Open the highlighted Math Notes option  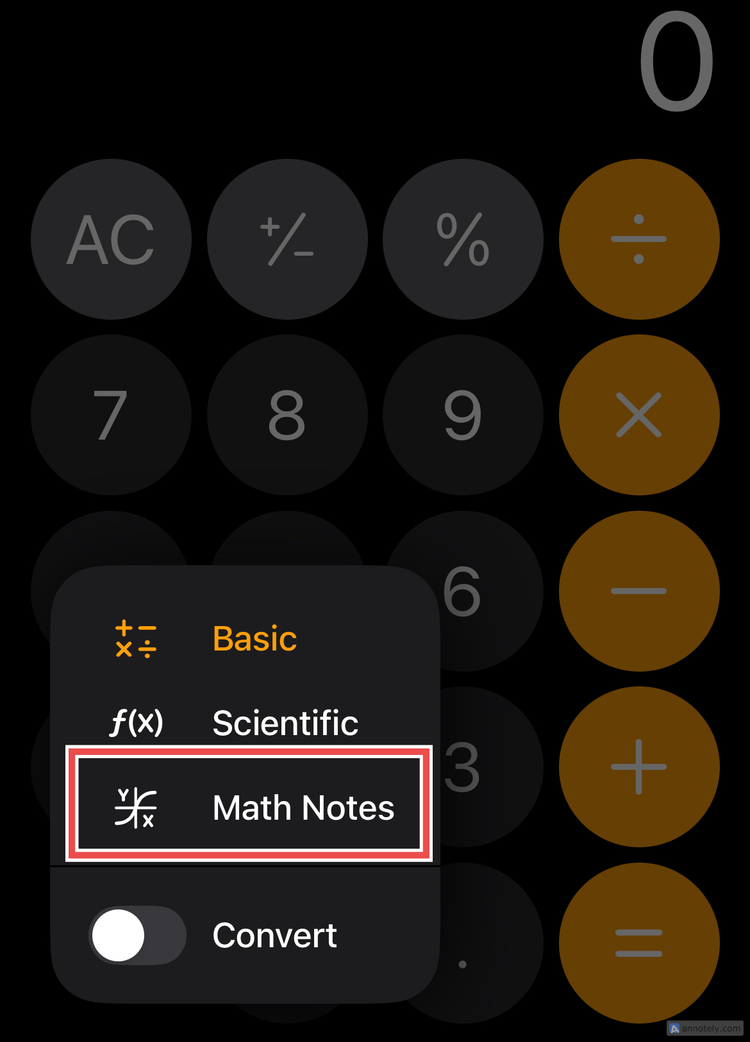click(248, 805)
